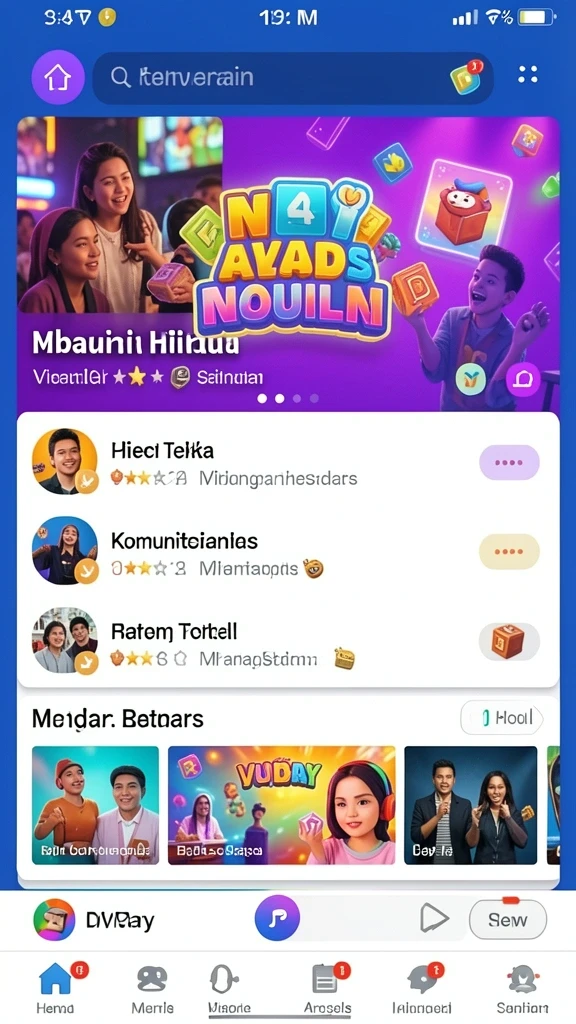Tap the purple home icon button
576x1024 pixels.
click(58, 77)
